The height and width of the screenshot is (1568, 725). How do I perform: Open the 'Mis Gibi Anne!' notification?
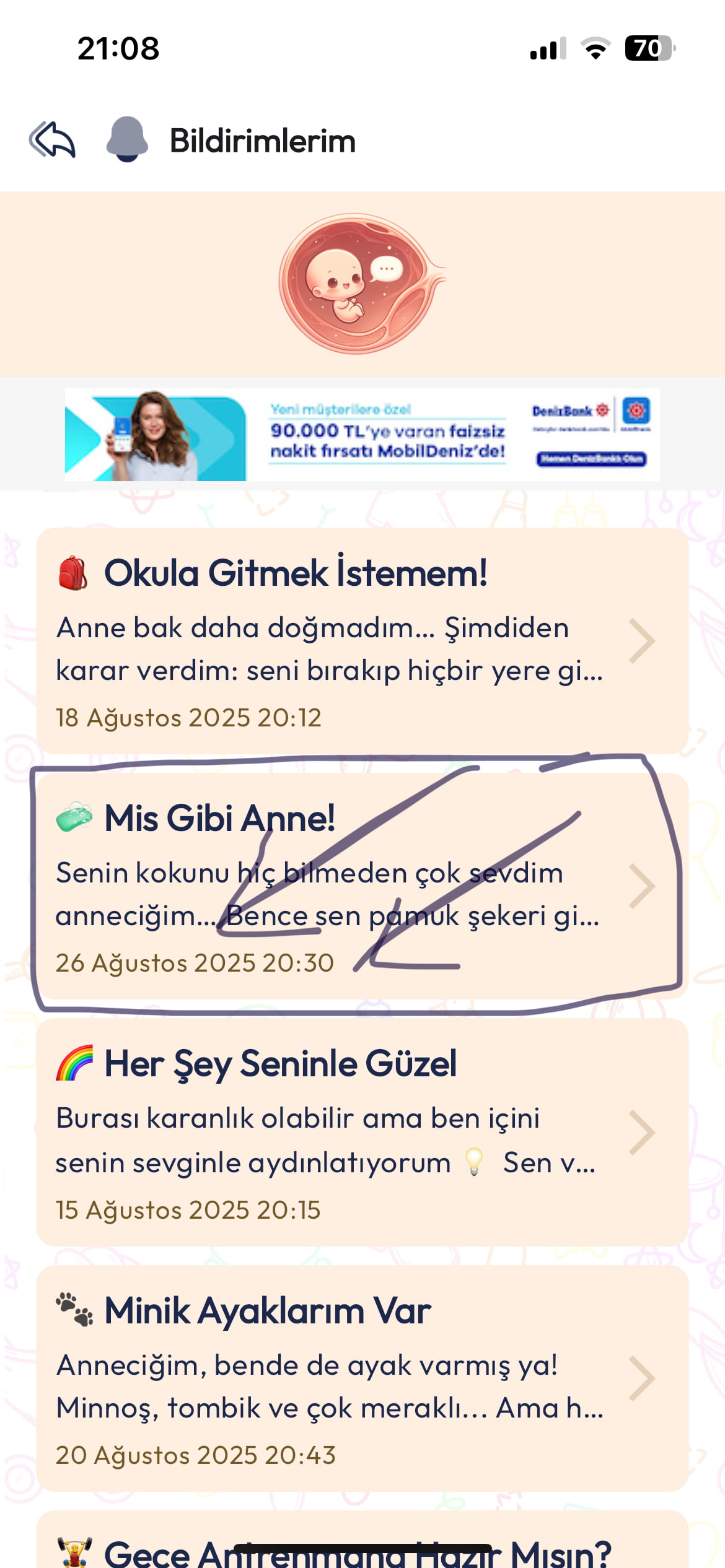[x=362, y=886]
